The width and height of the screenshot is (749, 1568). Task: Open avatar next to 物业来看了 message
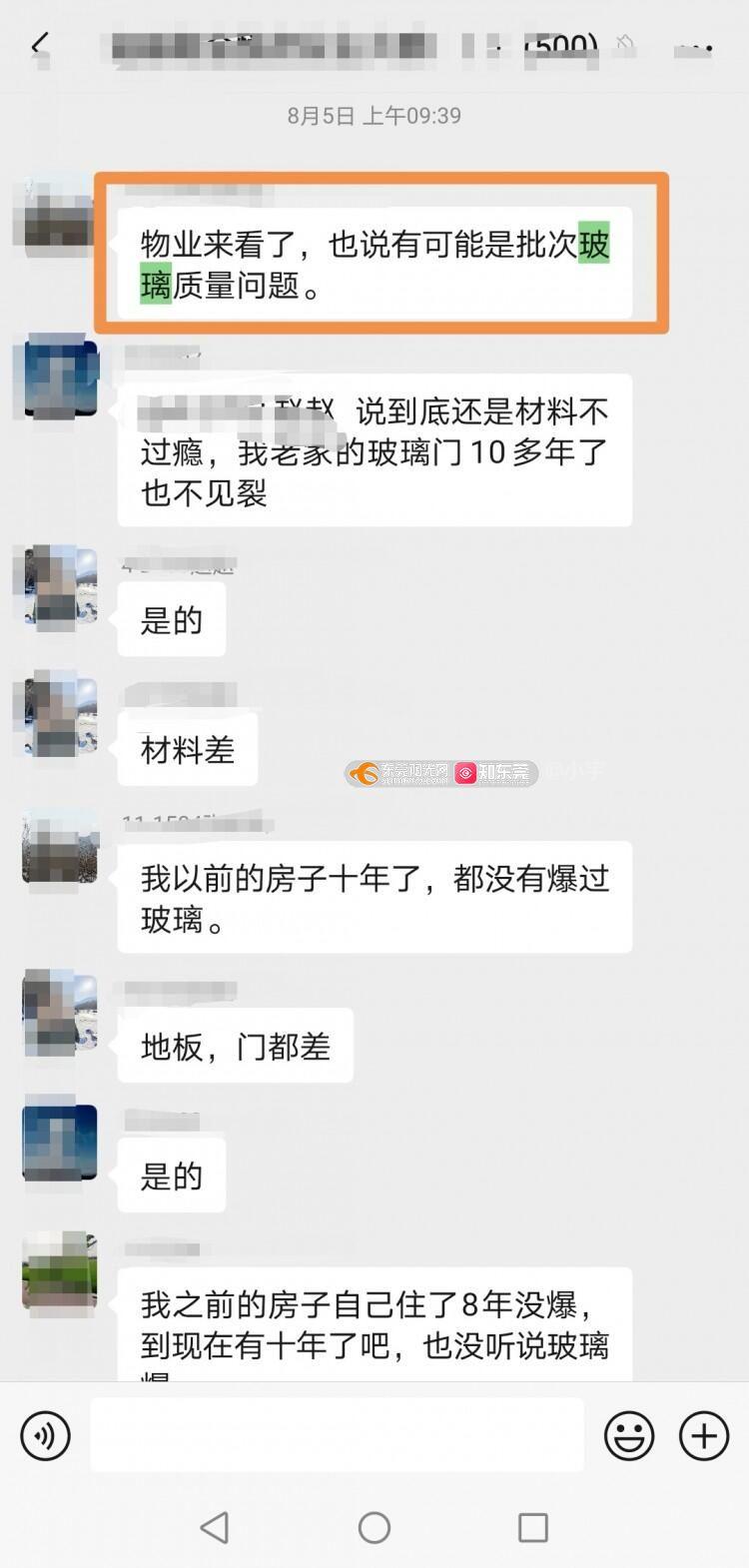pos(55,215)
